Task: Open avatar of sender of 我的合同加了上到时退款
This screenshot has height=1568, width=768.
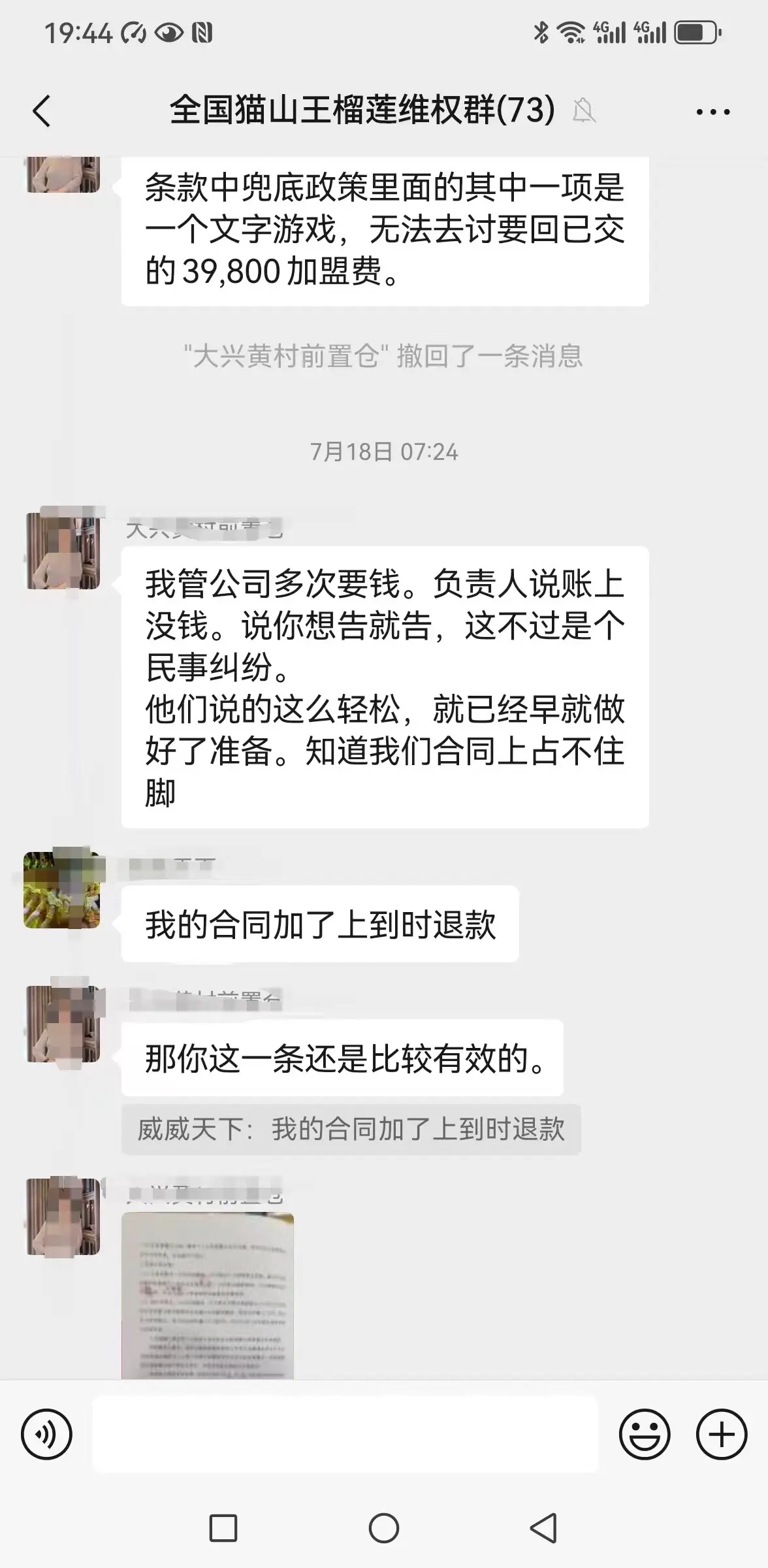Action: point(63,890)
